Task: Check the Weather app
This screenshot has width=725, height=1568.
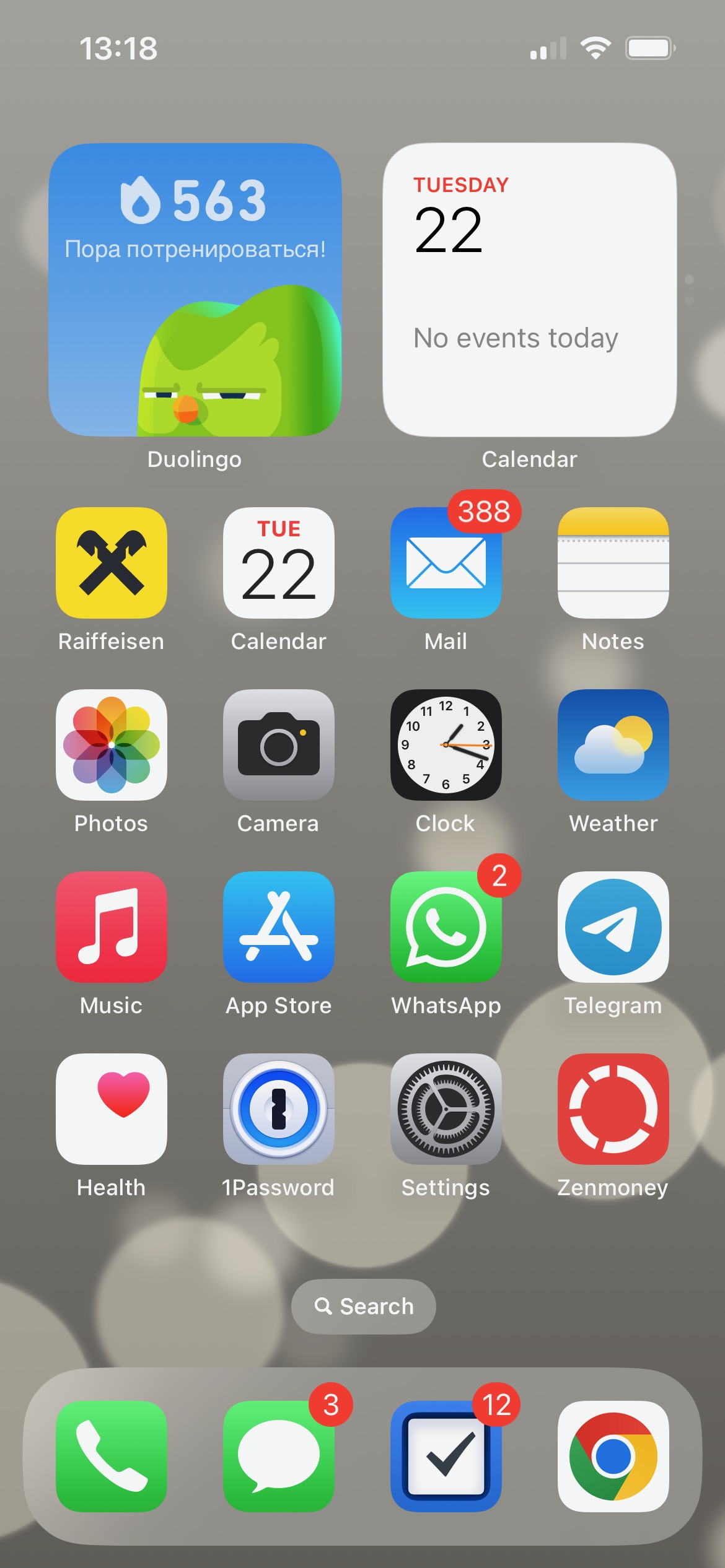Action: pyautogui.click(x=613, y=744)
